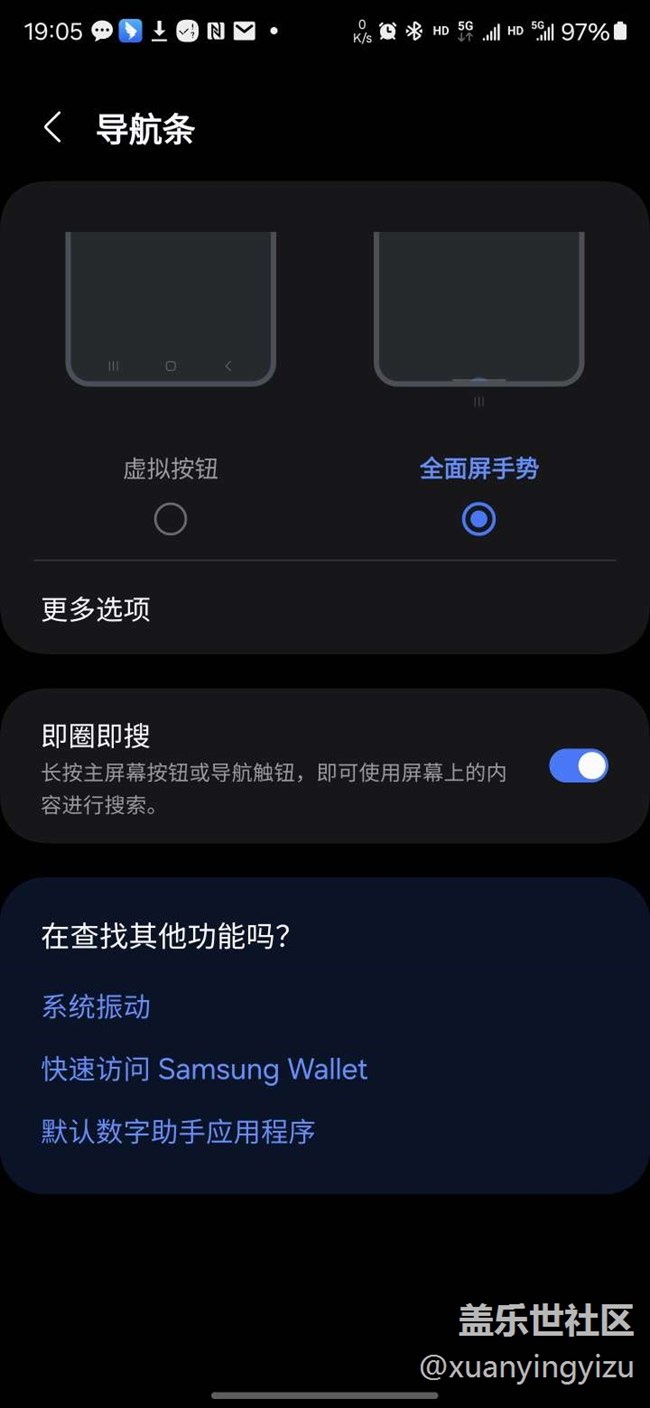650x1408 pixels.
Task: Go to 快速访问 Samsung Wallet
Action: click(x=204, y=1069)
